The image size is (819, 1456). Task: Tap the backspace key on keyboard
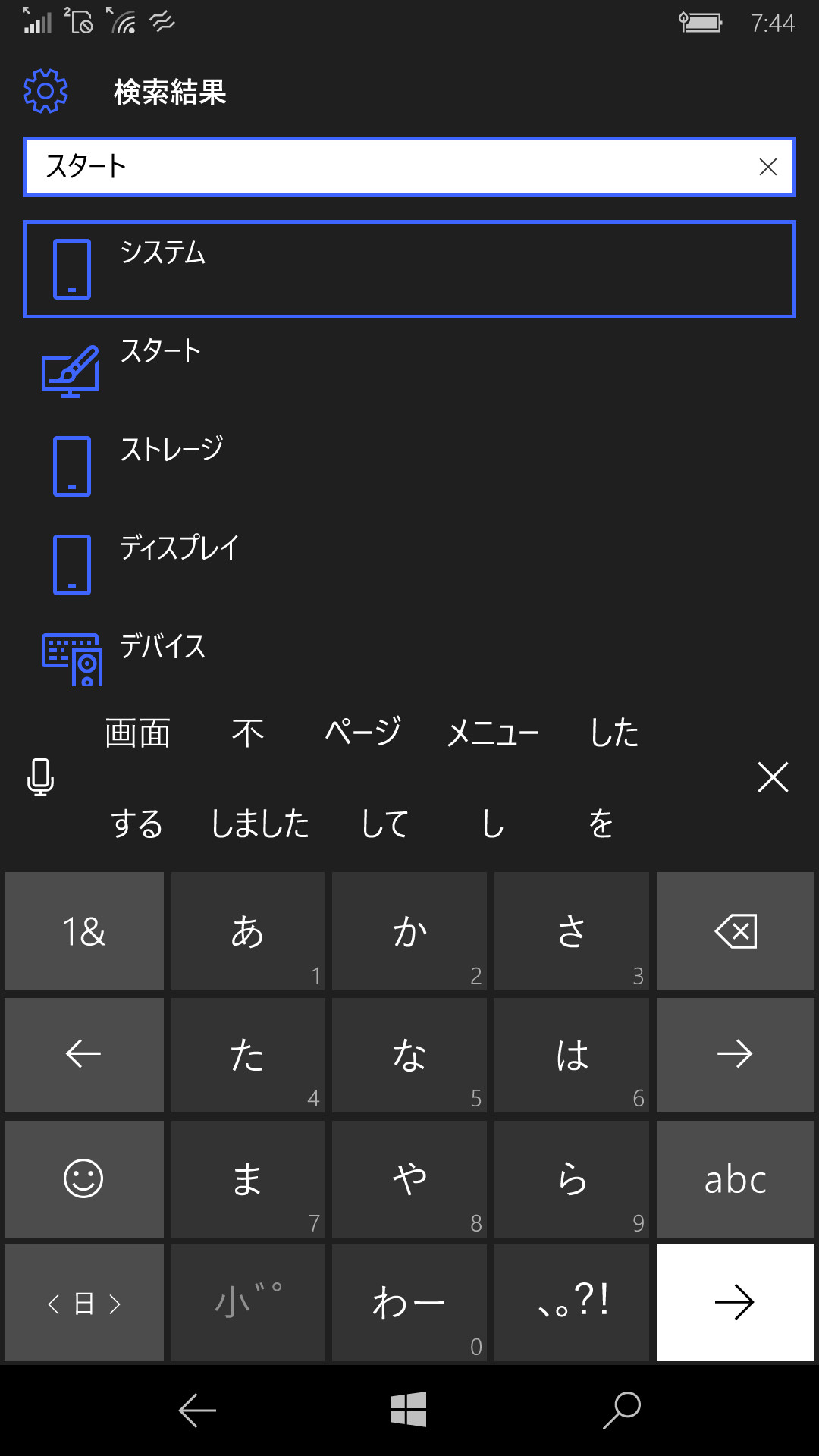coord(734,931)
